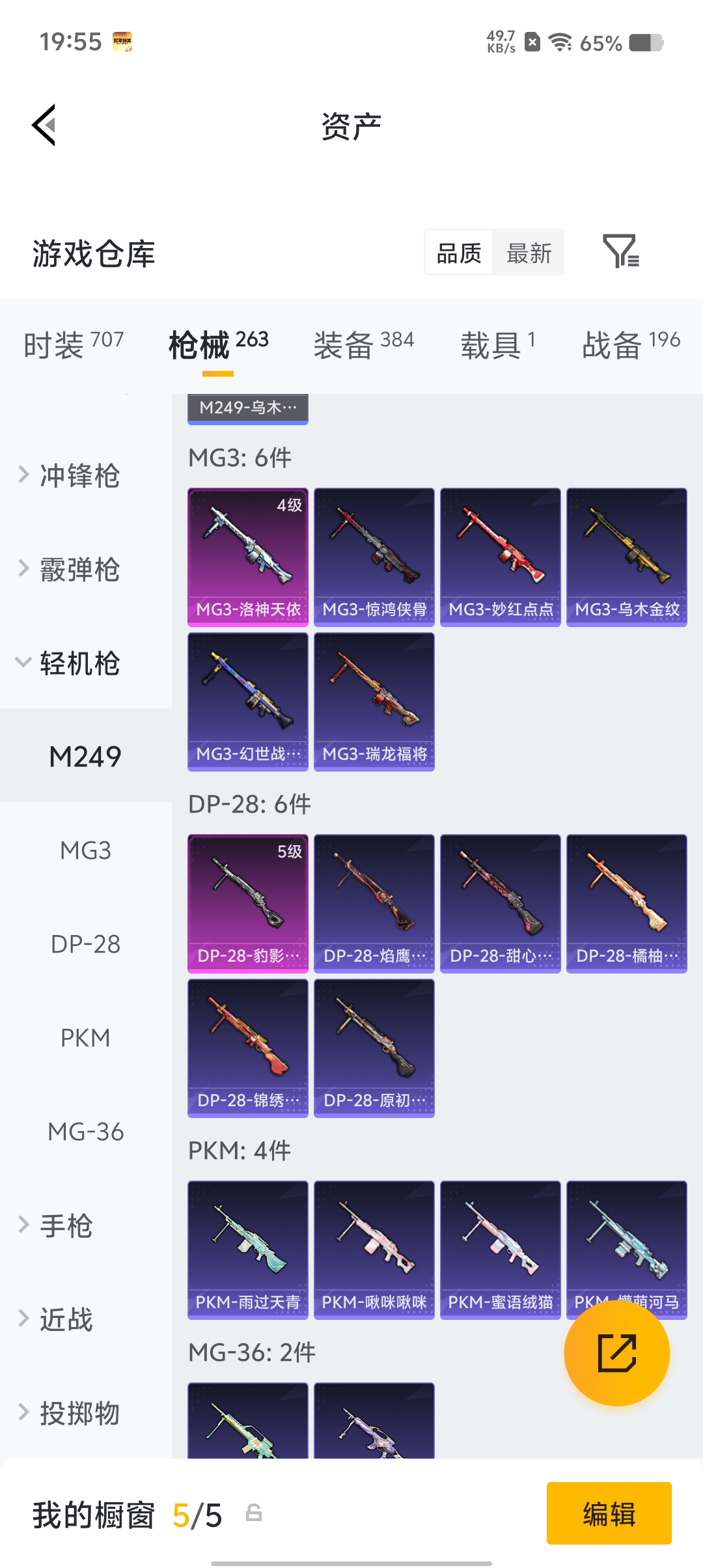
Task: Open the DP-28-豹影 level 5 skin
Action: (248, 903)
